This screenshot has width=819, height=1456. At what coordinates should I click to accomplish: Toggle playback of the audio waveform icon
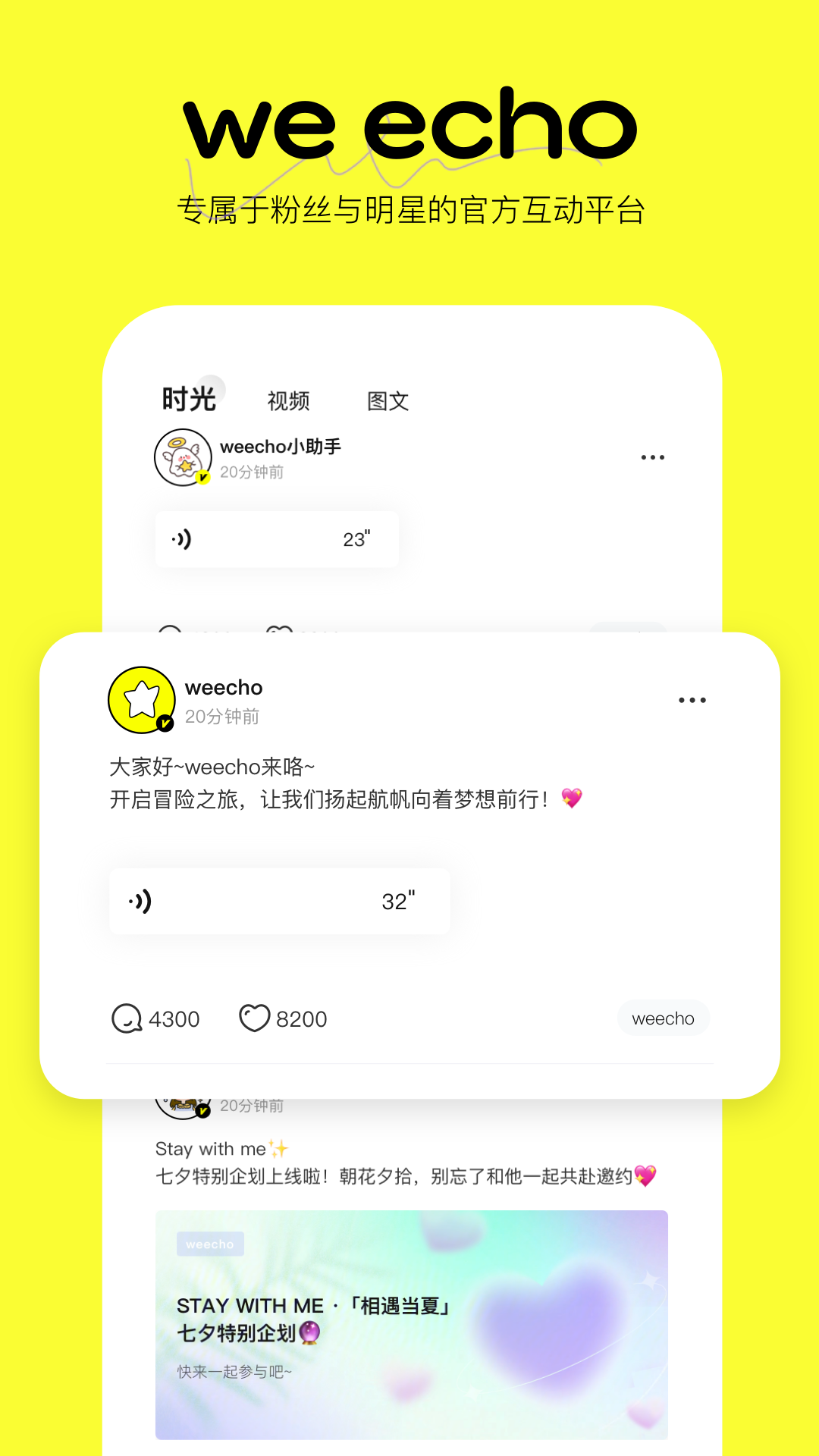click(140, 901)
